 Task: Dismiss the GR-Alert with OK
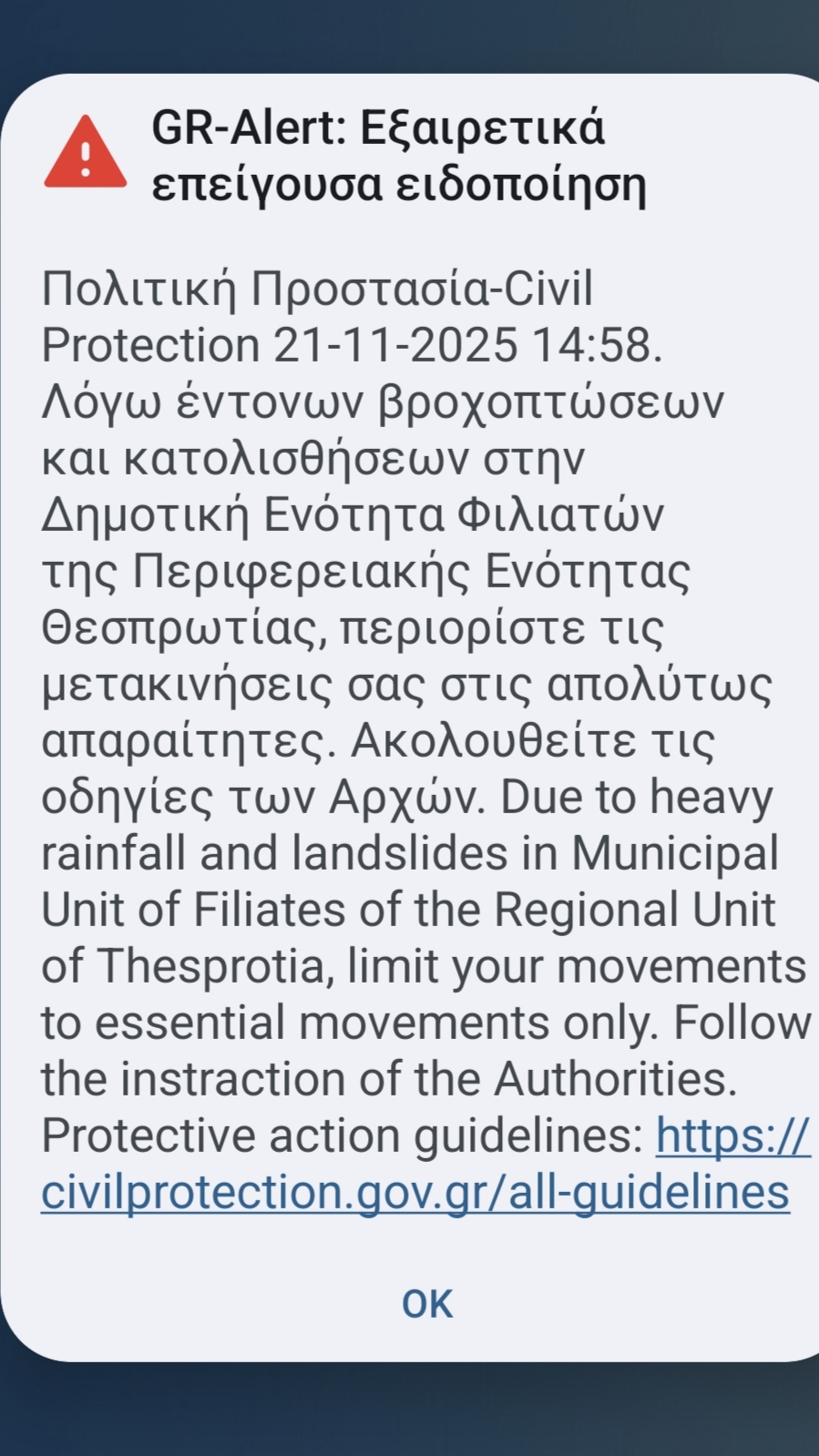pos(426,1304)
